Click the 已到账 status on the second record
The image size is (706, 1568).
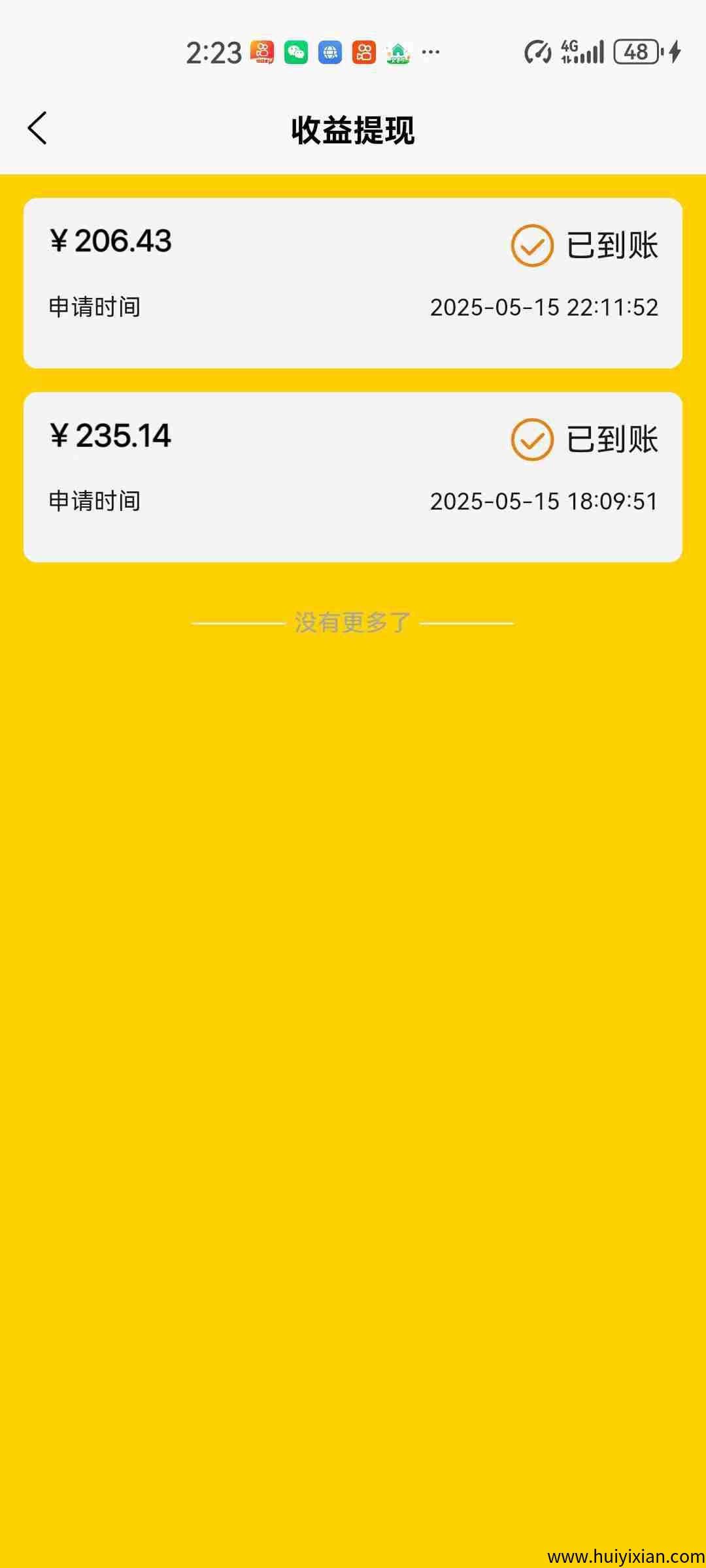click(610, 438)
